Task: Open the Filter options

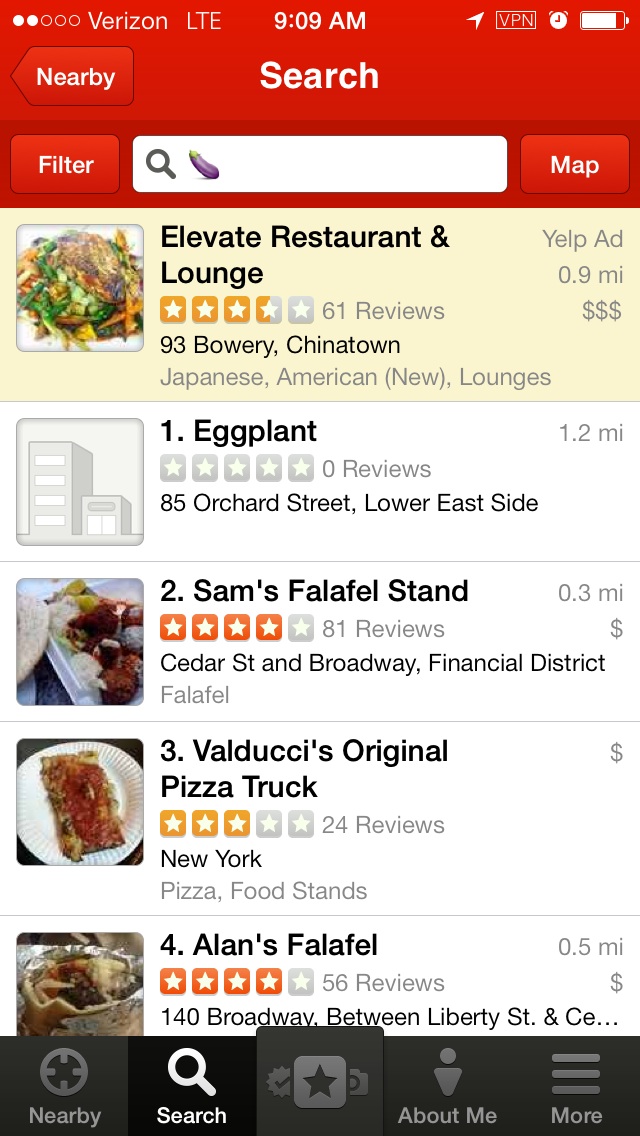Action: (x=66, y=165)
